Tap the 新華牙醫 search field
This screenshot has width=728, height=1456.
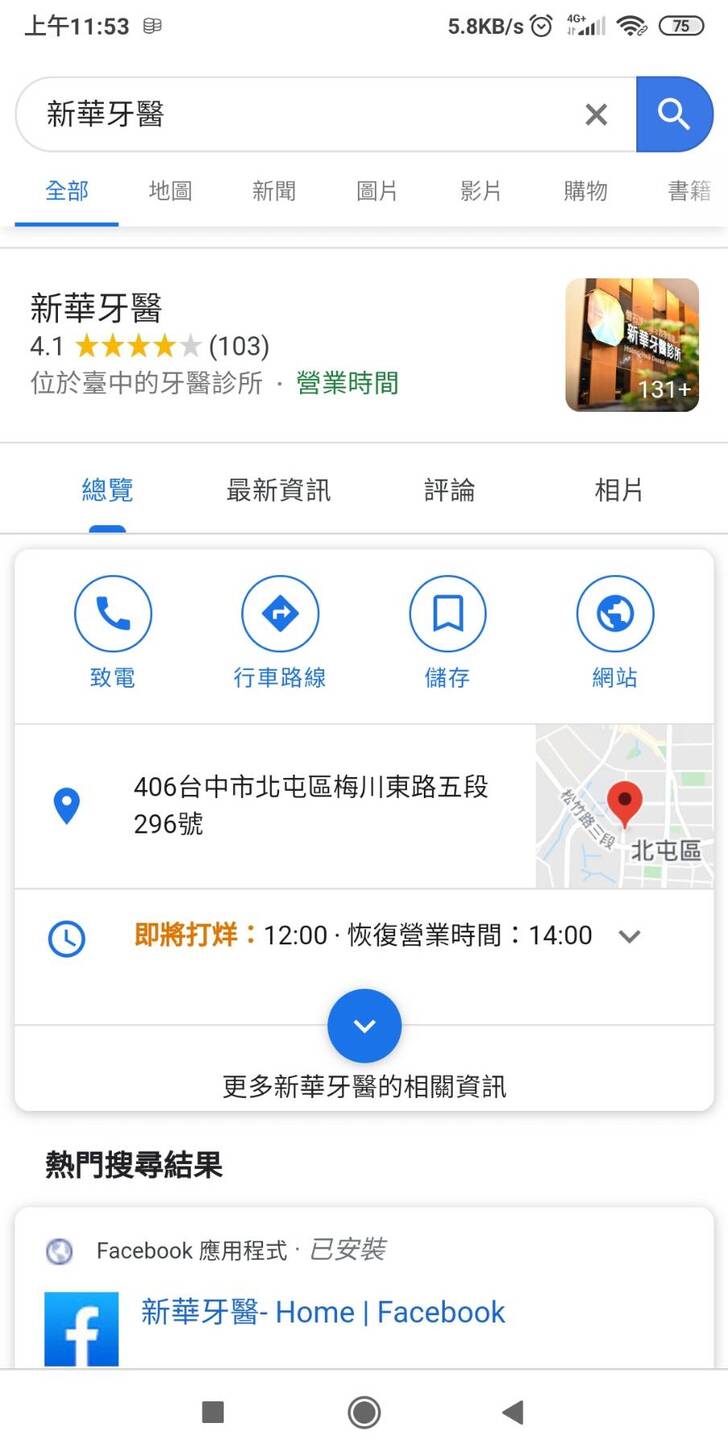click(300, 115)
